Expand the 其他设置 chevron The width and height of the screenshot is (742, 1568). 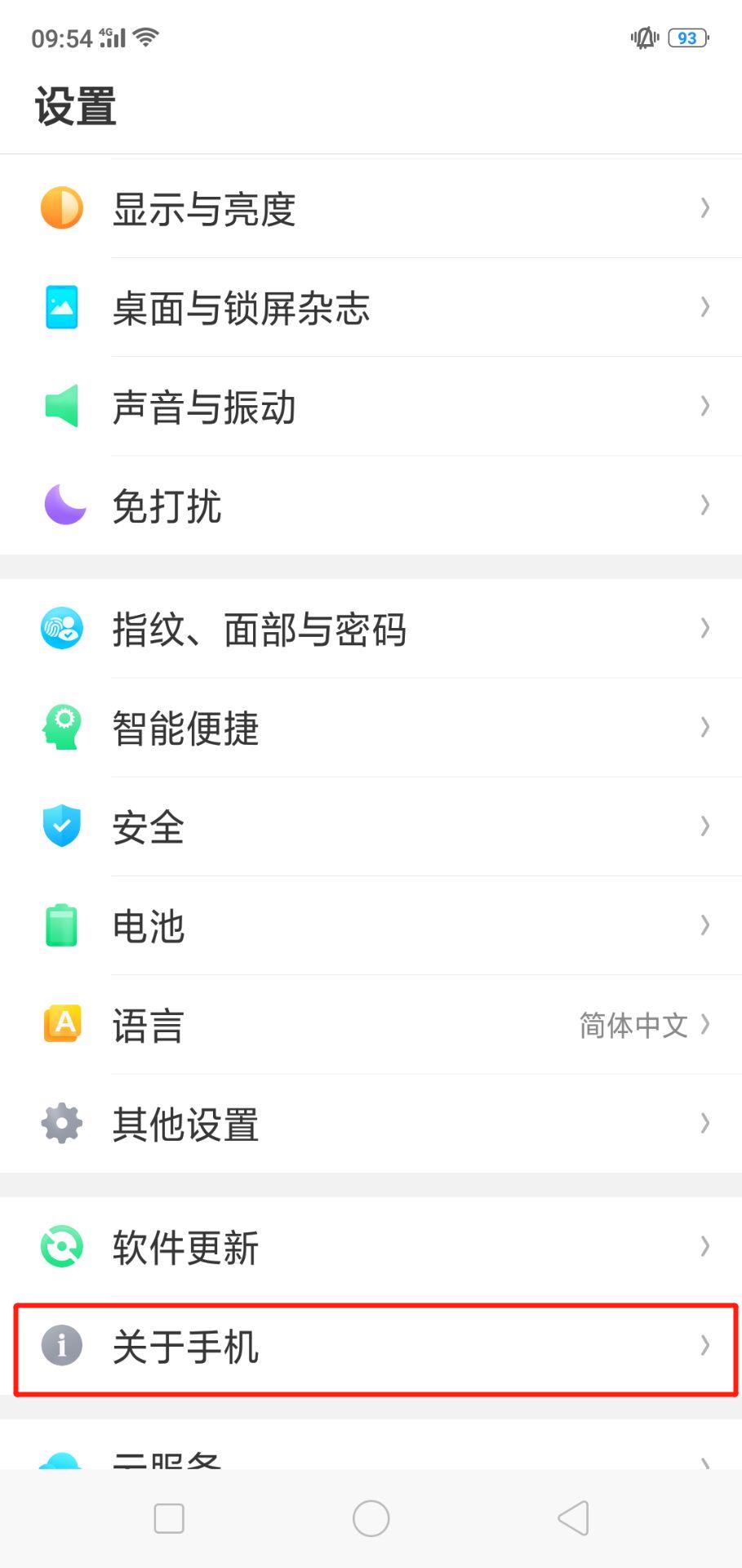point(704,1125)
